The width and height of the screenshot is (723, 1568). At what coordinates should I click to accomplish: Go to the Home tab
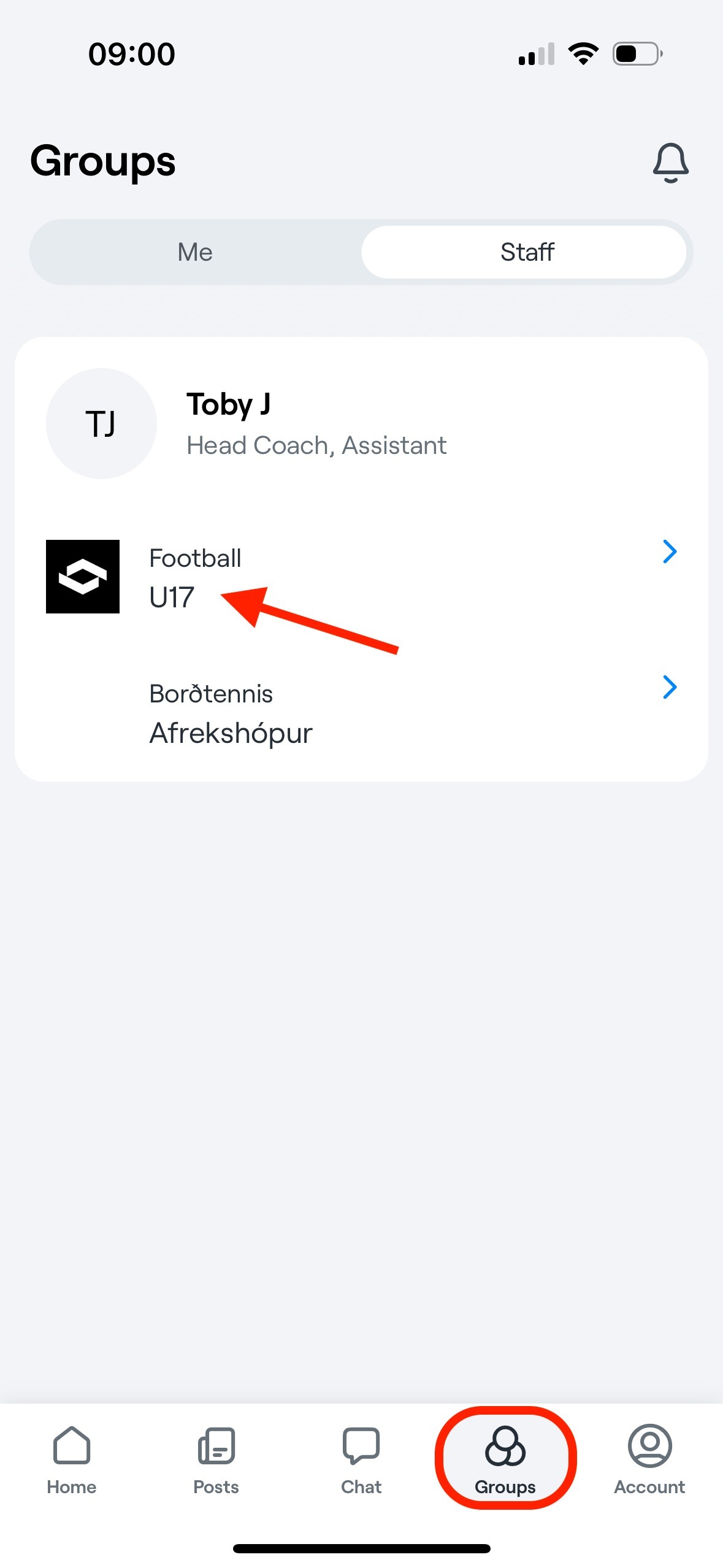[72, 1459]
